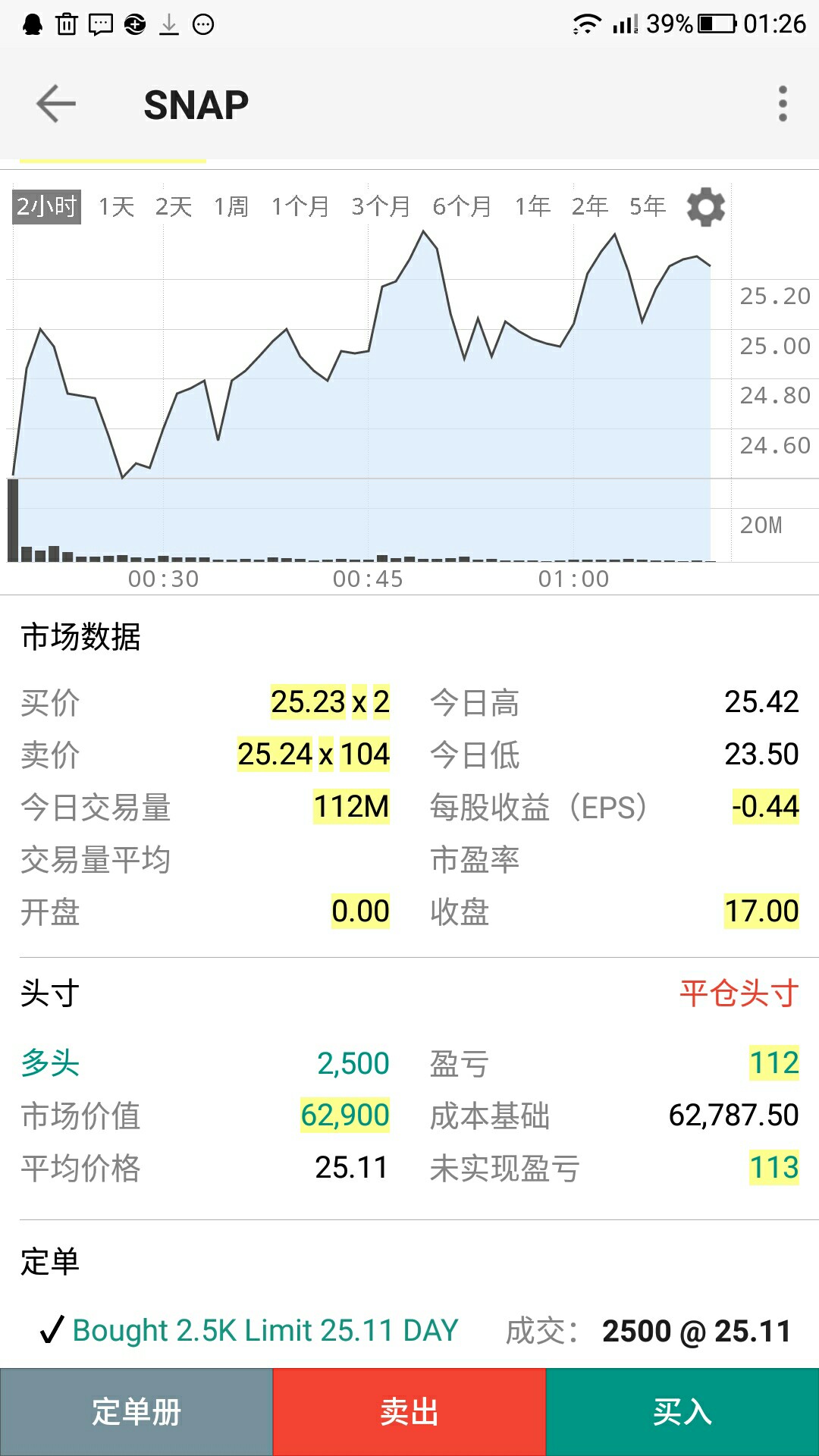819x1456 pixels.
Task: Open the 定单册 order book
Action: pyautogui.click(x=136, y=1412)
